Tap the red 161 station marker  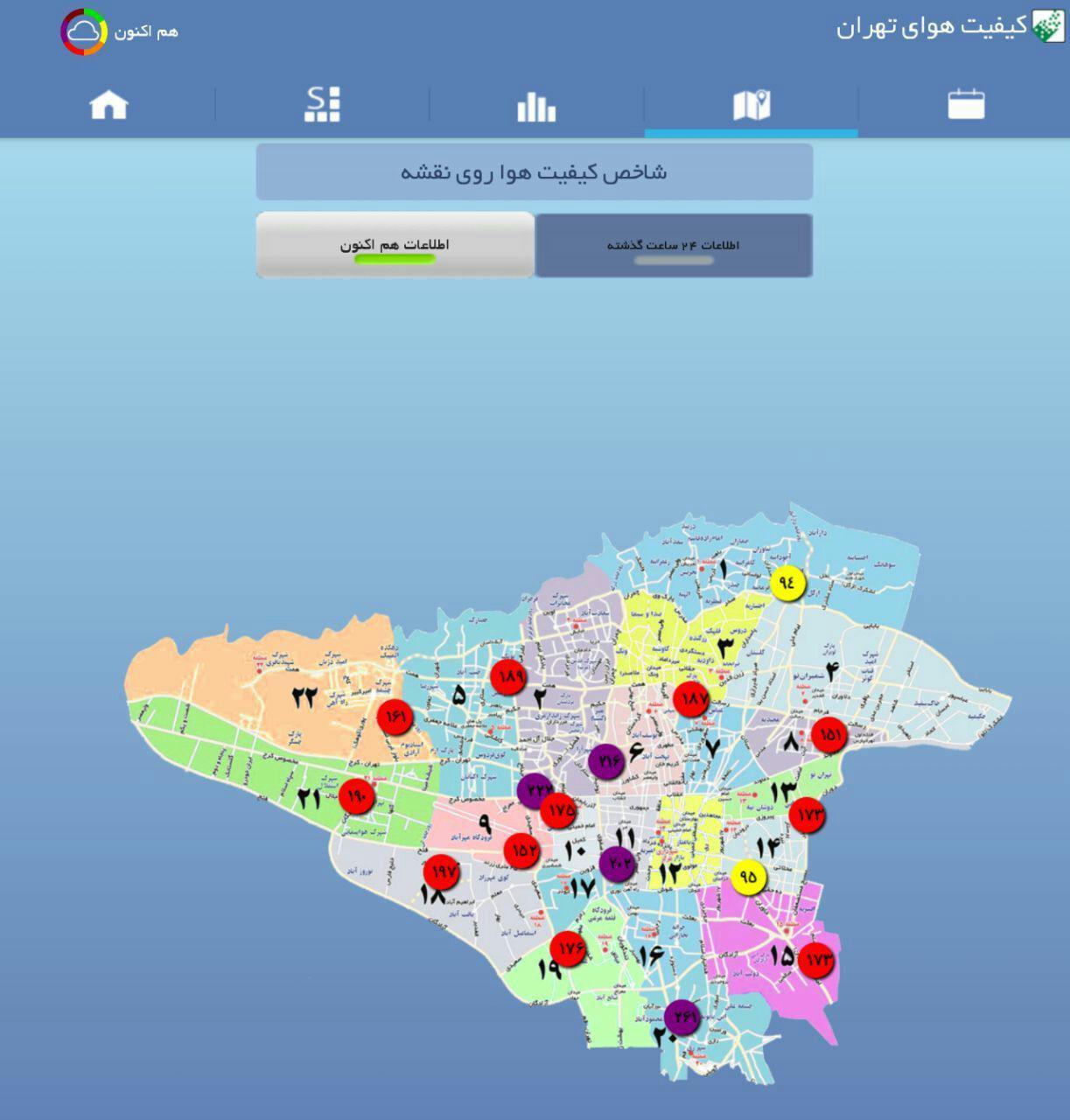[x=395, y=717]
